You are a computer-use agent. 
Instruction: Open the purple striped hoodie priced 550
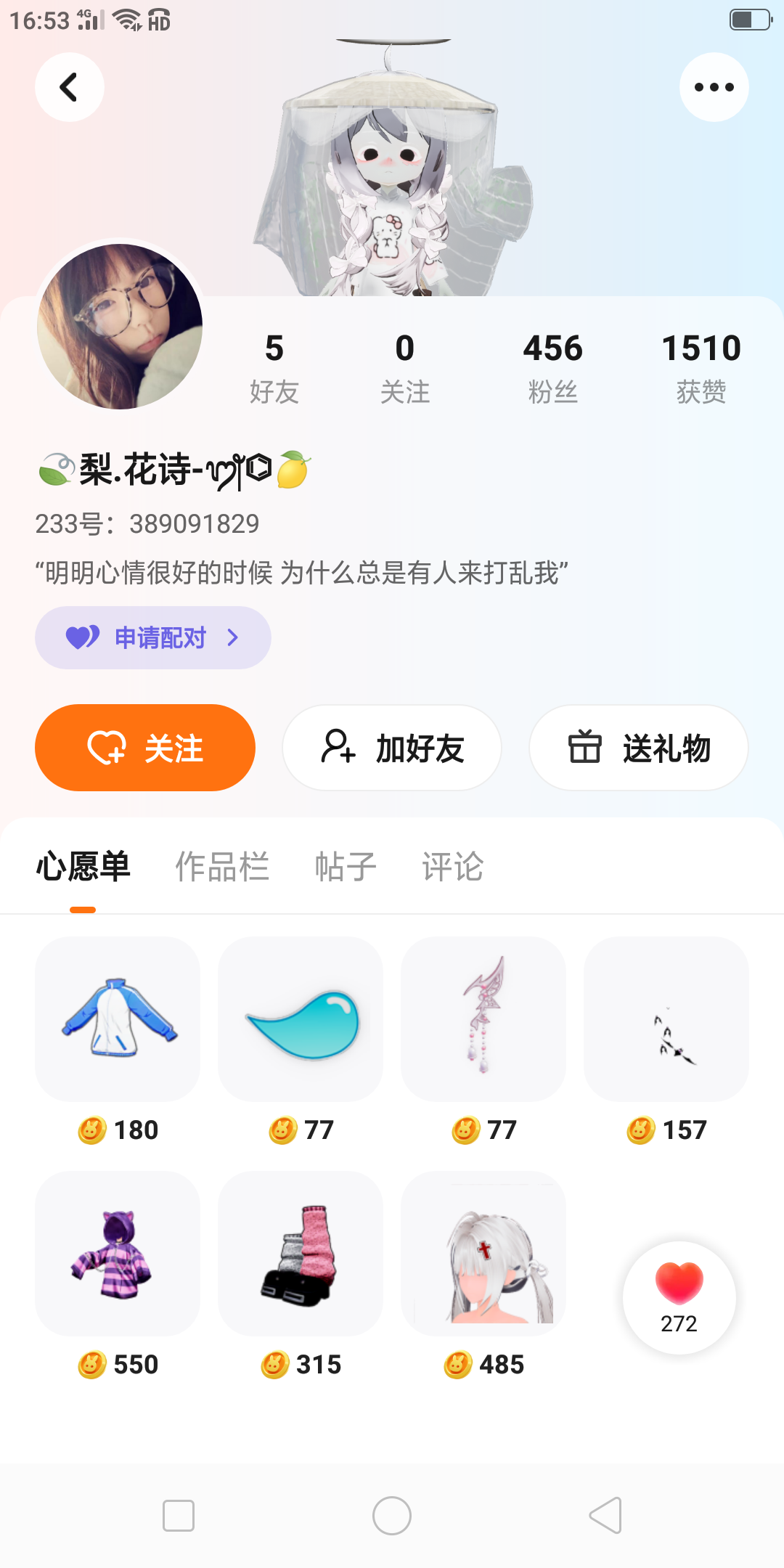click(118, 1254)
